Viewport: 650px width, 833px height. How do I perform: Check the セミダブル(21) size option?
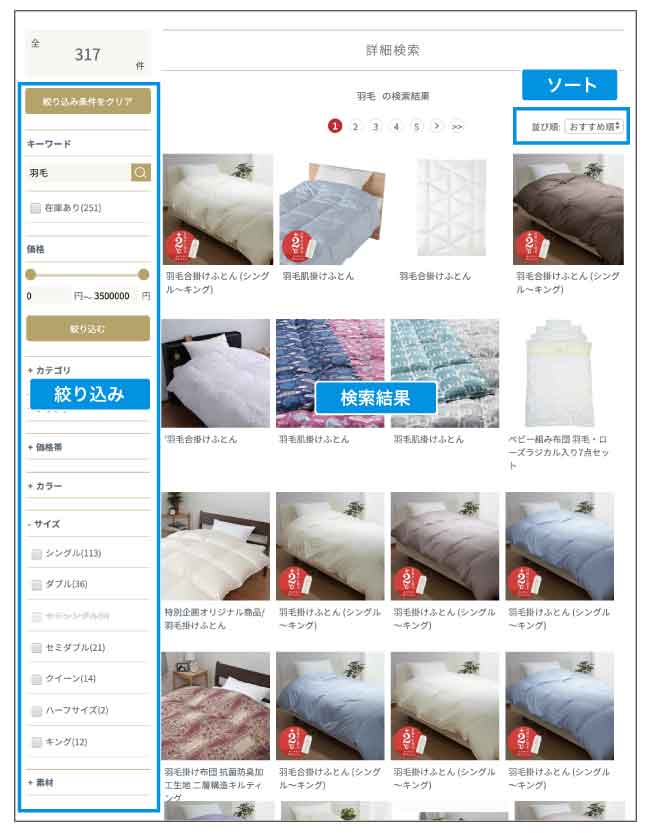(x=37, y=648)
